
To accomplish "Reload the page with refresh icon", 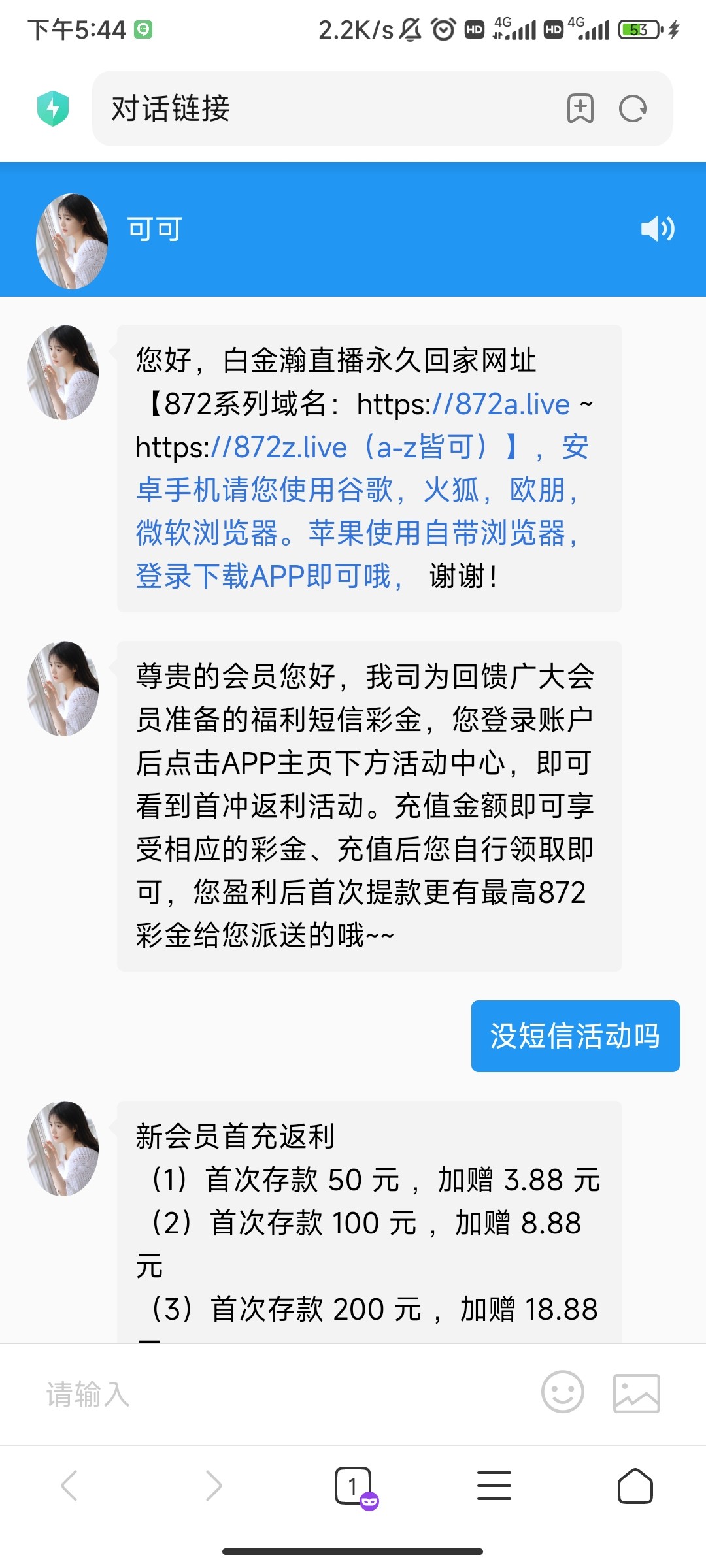I will click(x=631, y=108).
